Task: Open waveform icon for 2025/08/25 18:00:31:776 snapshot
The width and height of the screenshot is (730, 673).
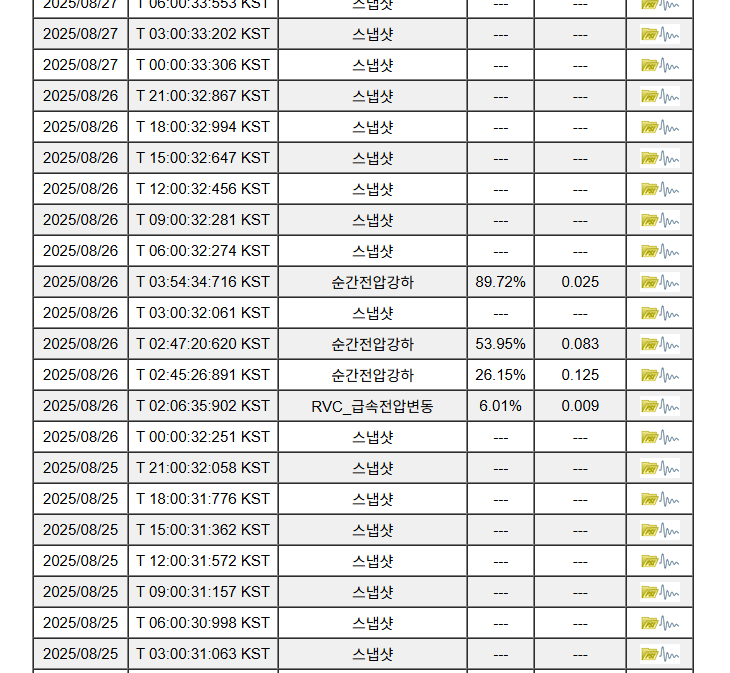Action: [x=659, y=499]
